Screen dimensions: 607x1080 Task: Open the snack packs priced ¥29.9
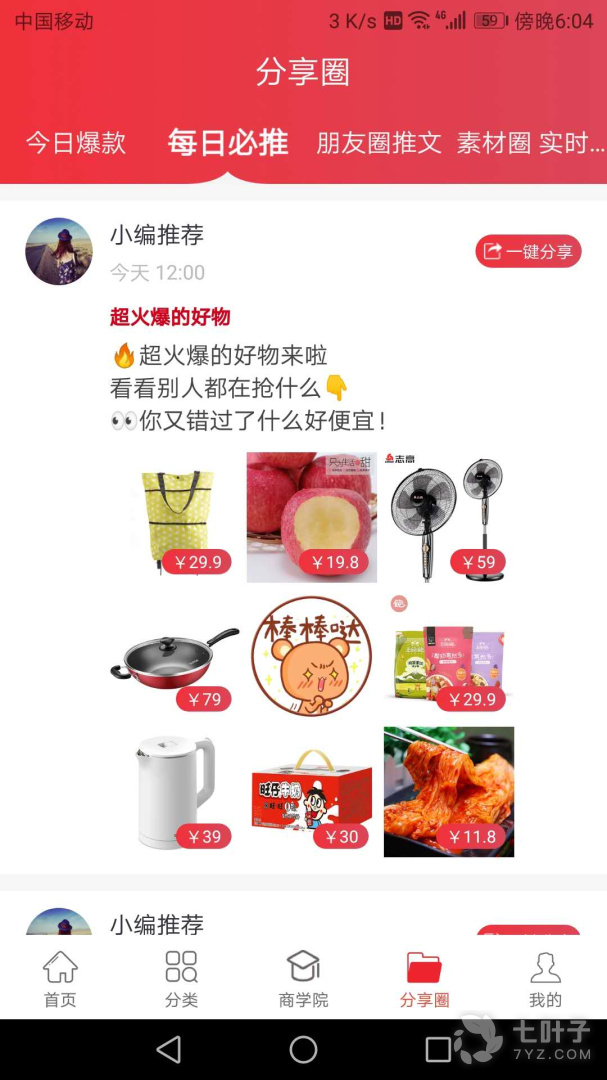pyautogui.click(x=449, y=654)
